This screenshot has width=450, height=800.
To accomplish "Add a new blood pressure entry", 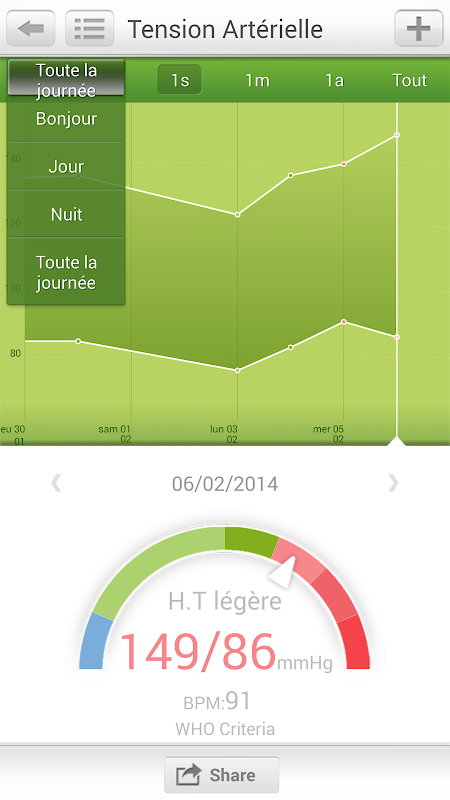I will pyautogui.click(x=418, y=29).
